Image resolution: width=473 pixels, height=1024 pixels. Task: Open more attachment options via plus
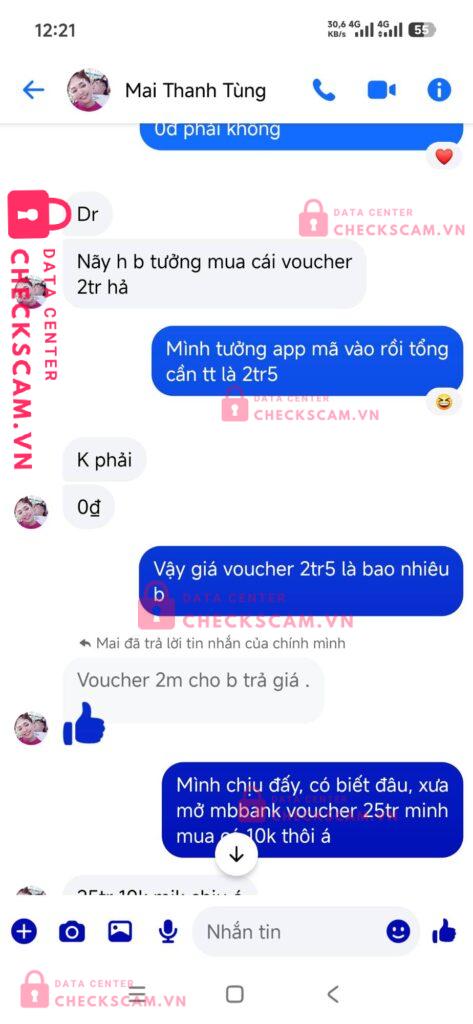(24, 931)
